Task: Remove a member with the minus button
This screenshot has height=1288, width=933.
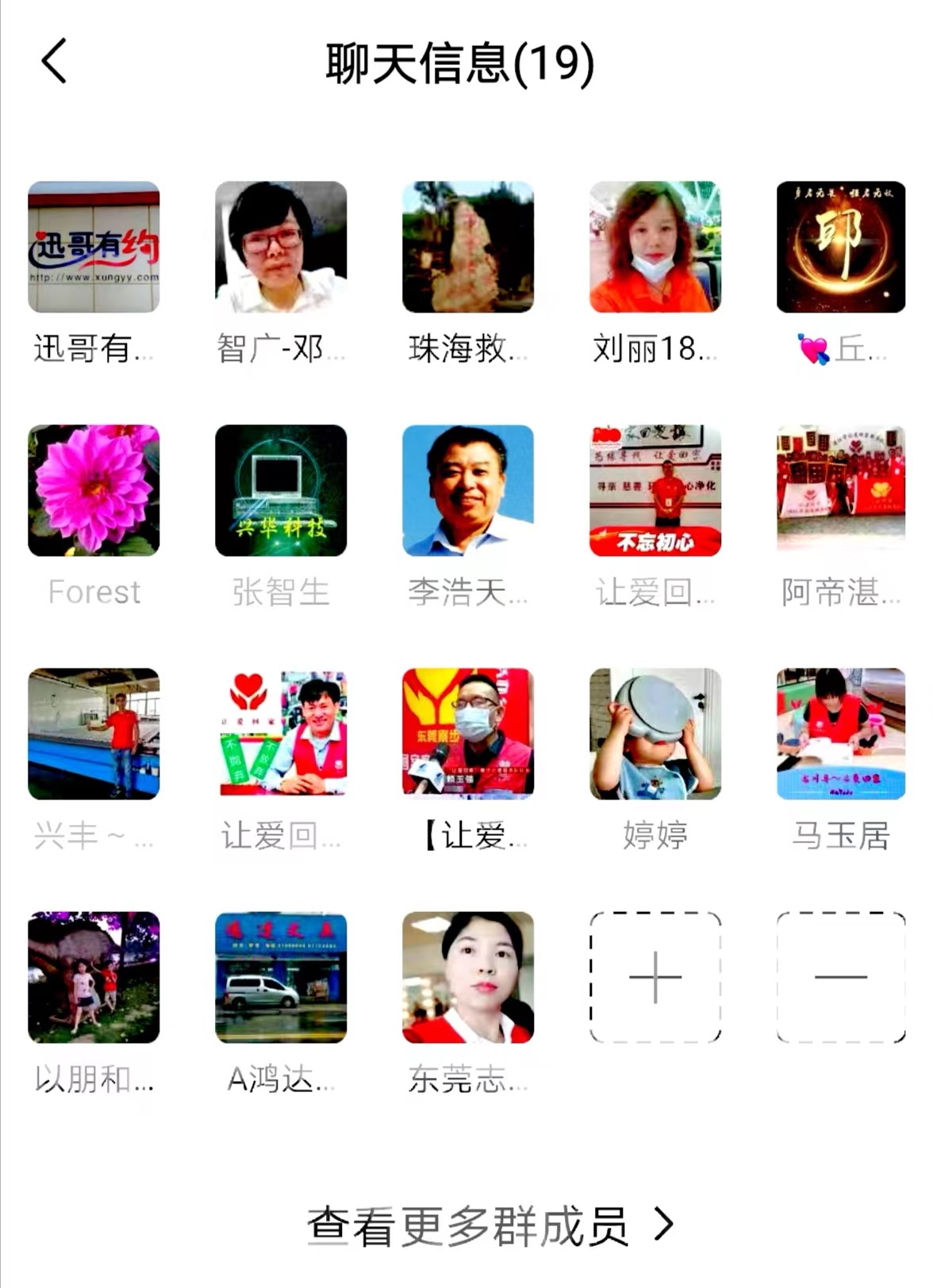Action: click(841, 977)
